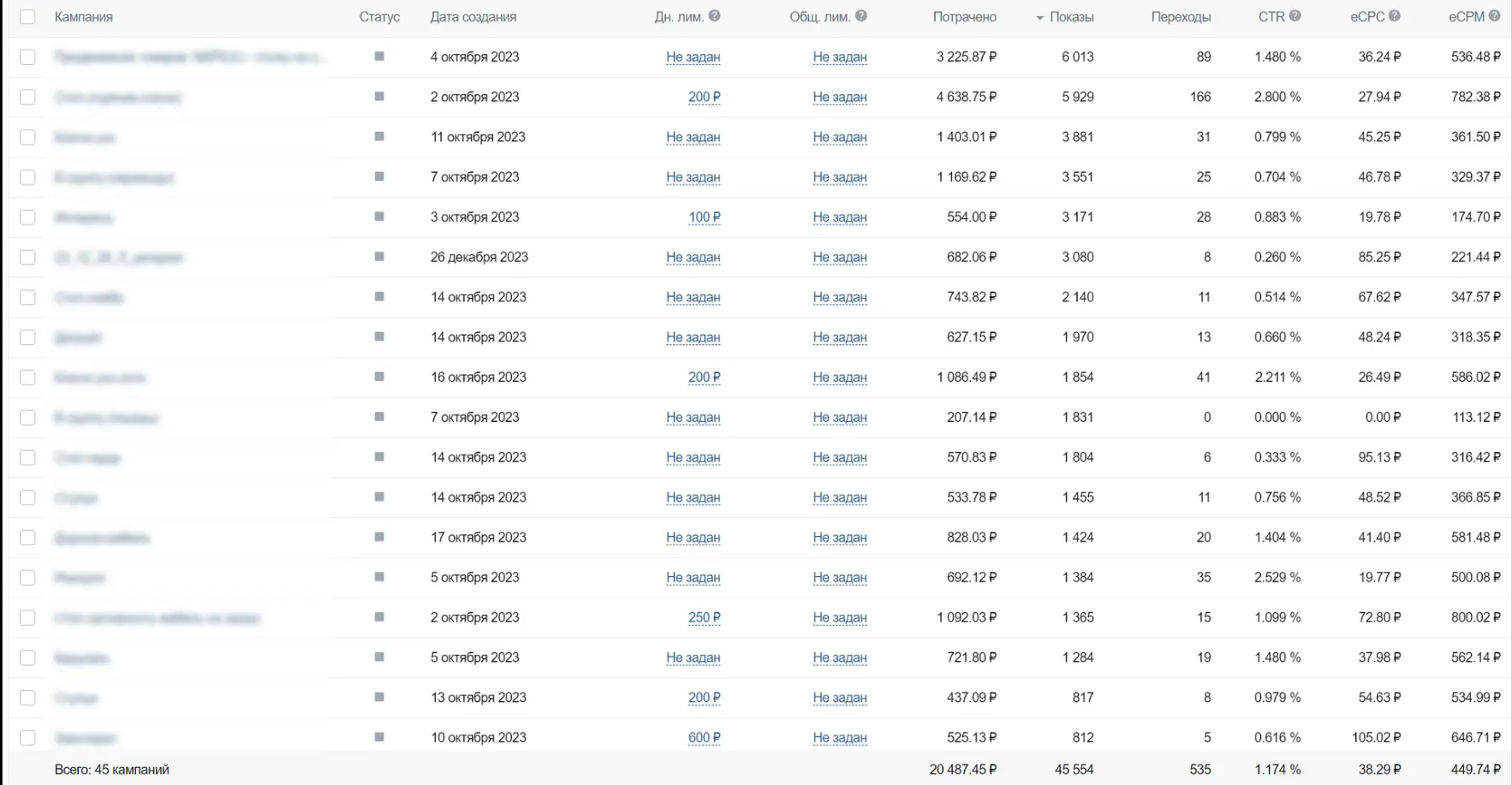Open the eCPM help icon
Image resolution: width=1512 pixels, height=785 pixels.
tap(1494, 16)
